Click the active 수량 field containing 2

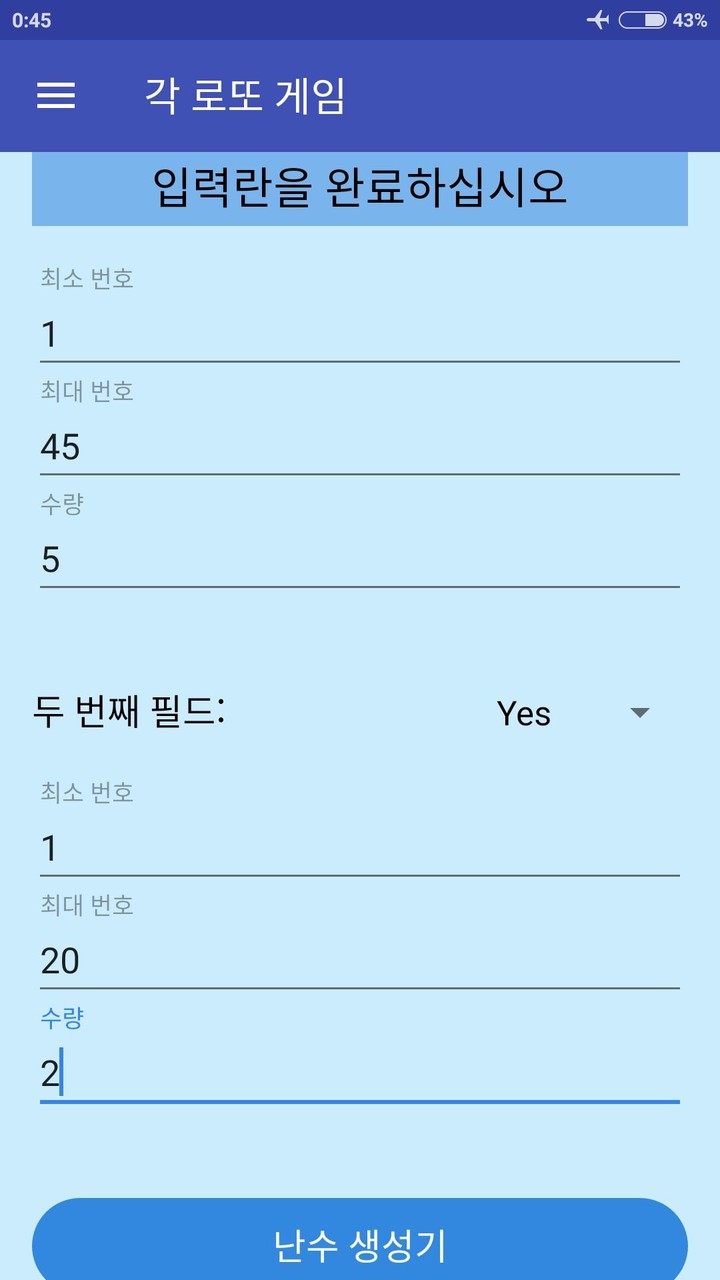(x=360, y=1069)
